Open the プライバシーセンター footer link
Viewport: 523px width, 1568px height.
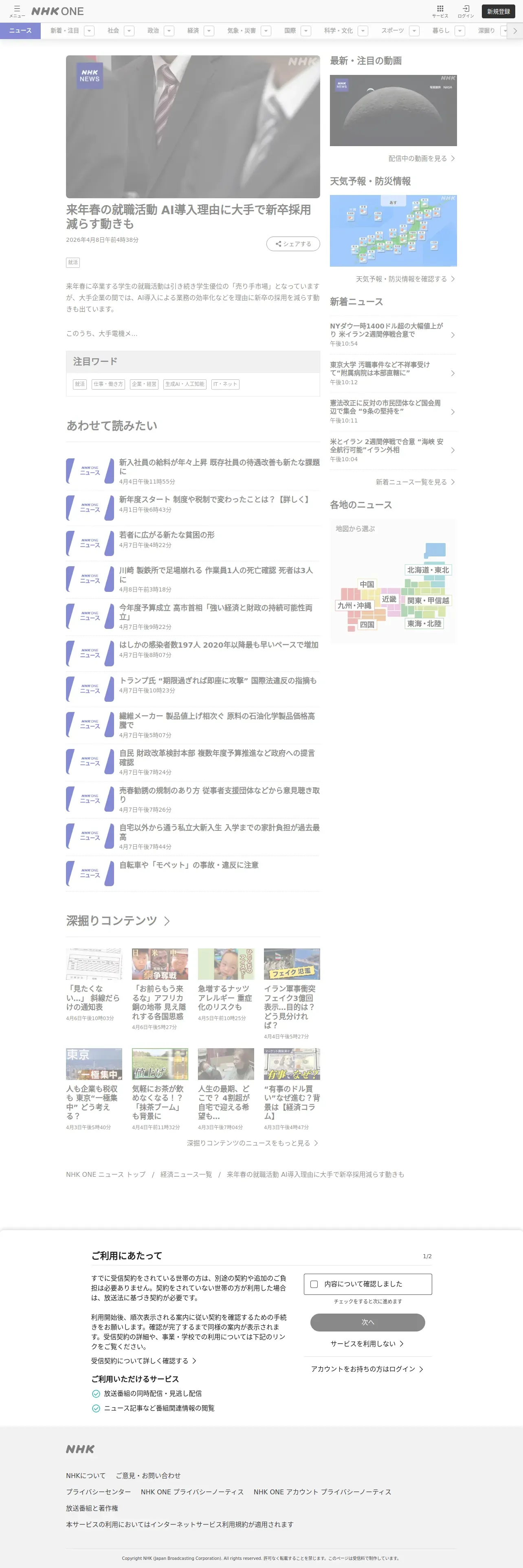(x=99, y=1491)
